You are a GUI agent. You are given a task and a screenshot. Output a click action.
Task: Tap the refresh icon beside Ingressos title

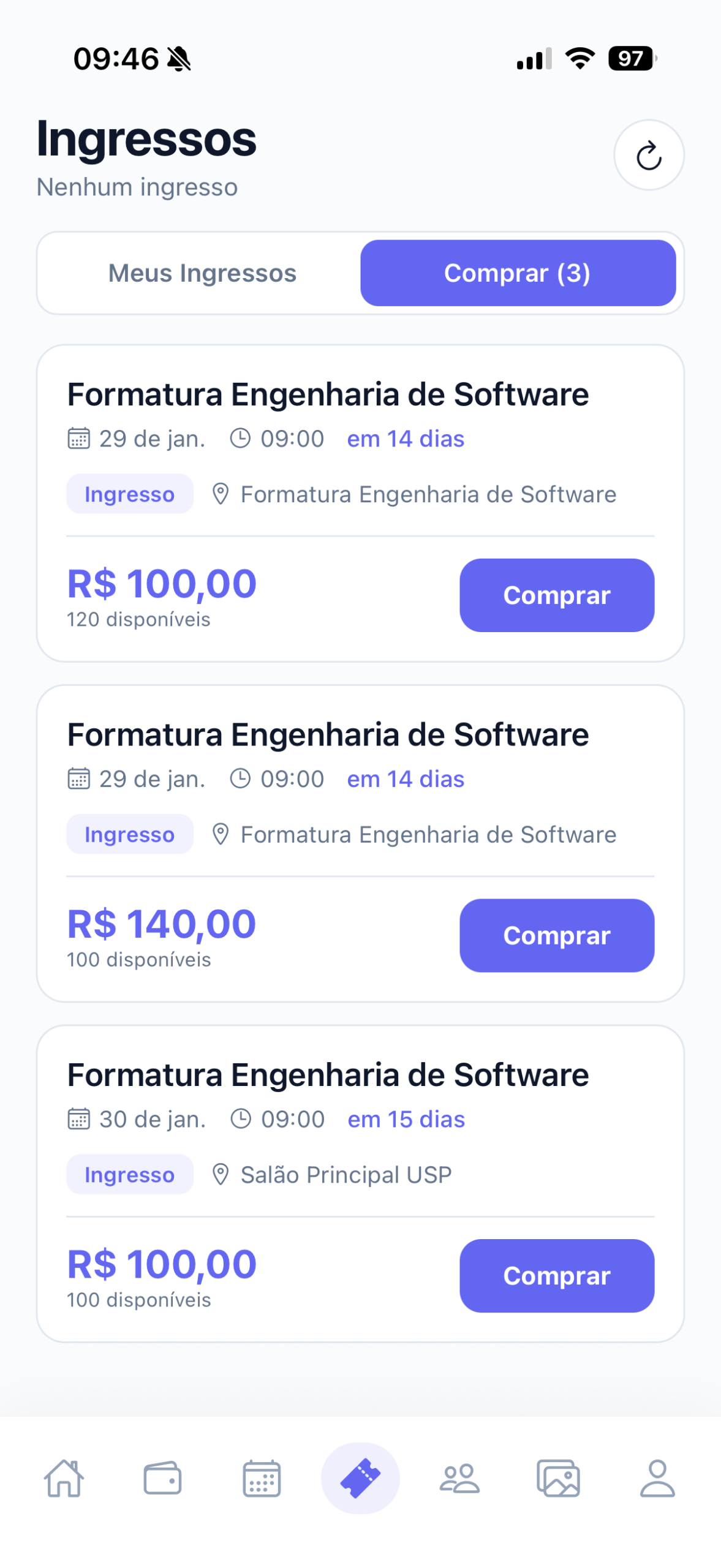pos(649,155)
